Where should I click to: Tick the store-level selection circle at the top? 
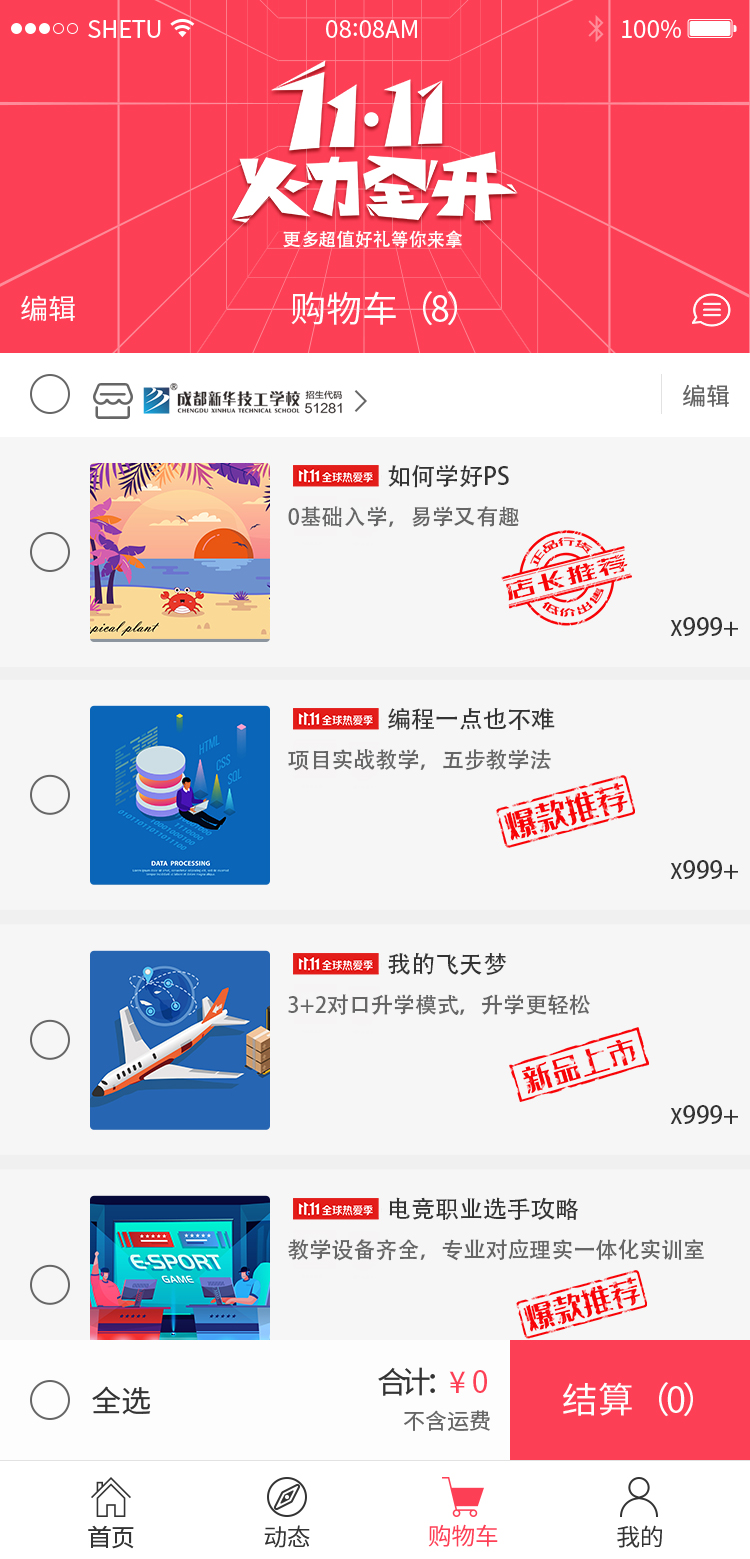[50, 395]
